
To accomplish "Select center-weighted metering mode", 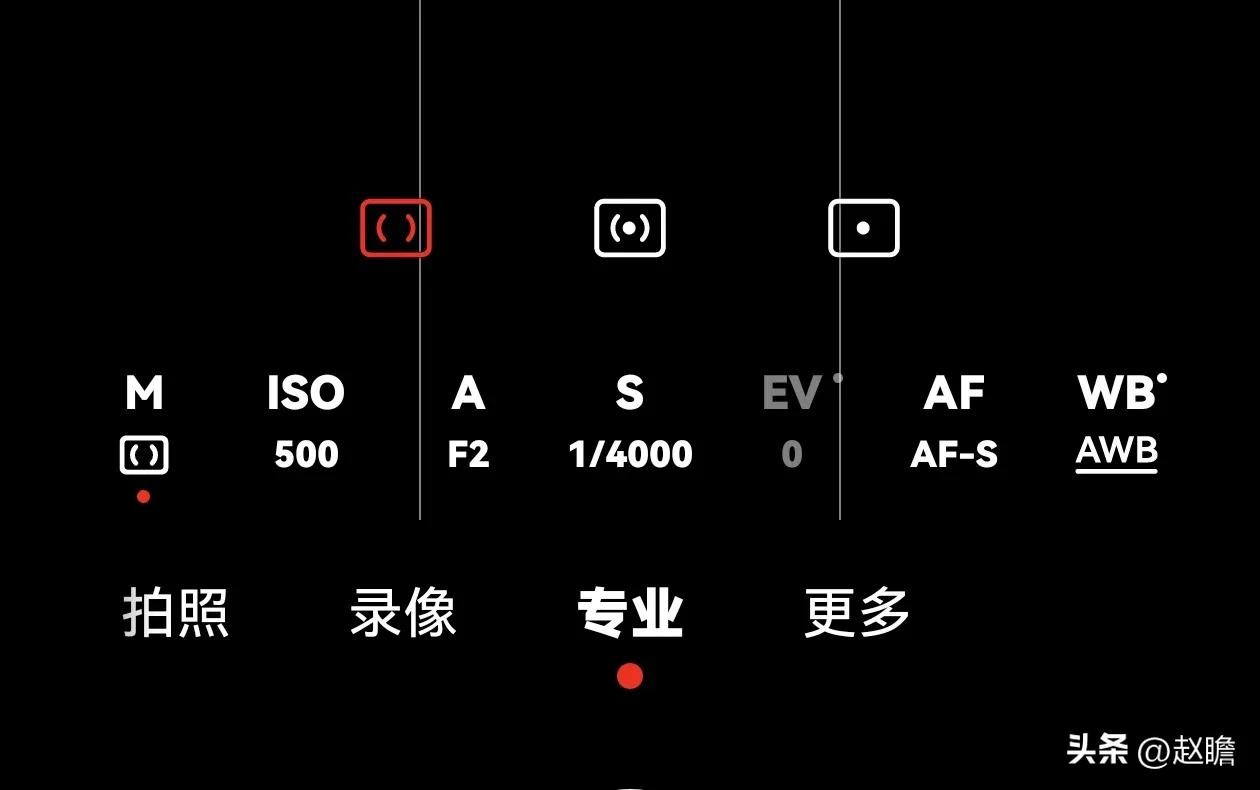I will point(630,229).
